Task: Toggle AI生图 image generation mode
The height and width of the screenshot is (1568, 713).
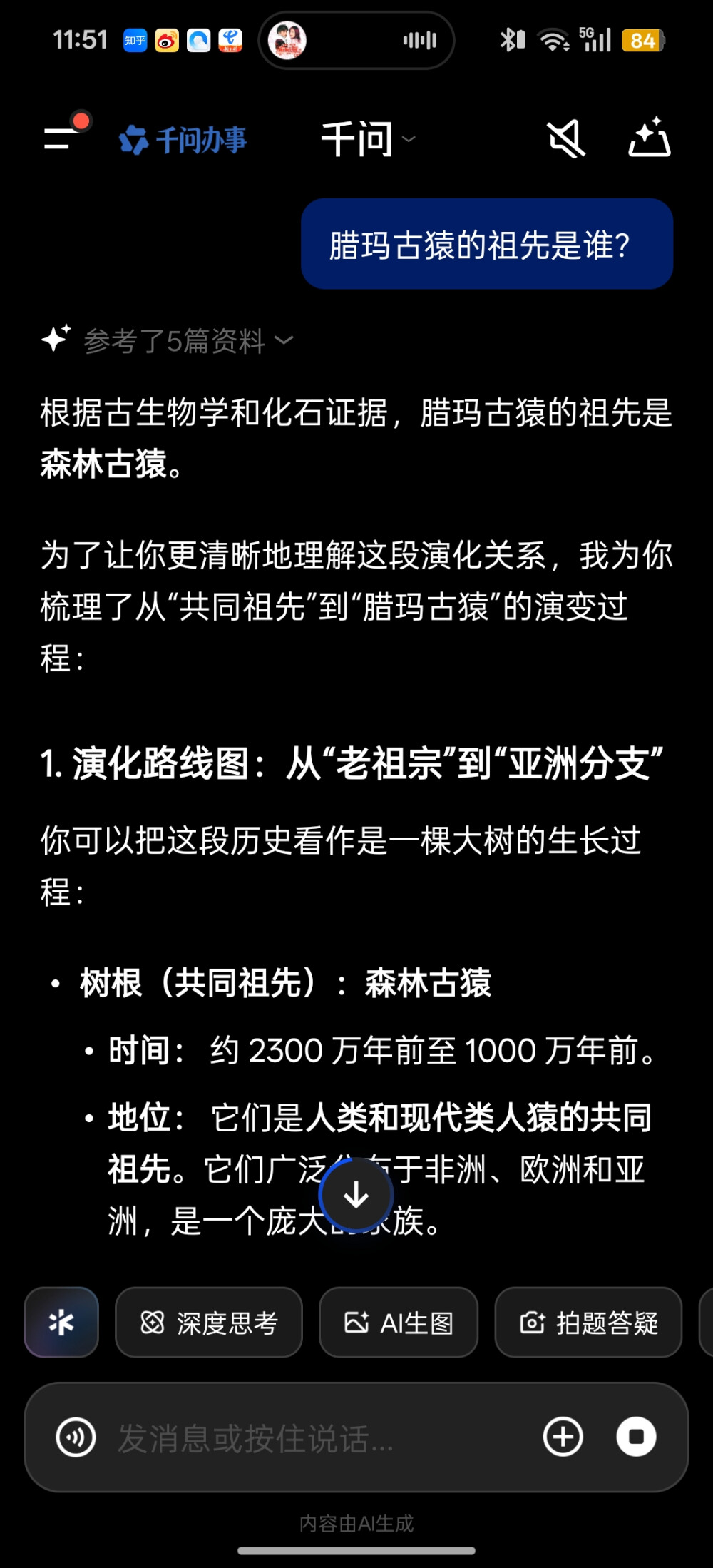Action: coord(398,1323)
